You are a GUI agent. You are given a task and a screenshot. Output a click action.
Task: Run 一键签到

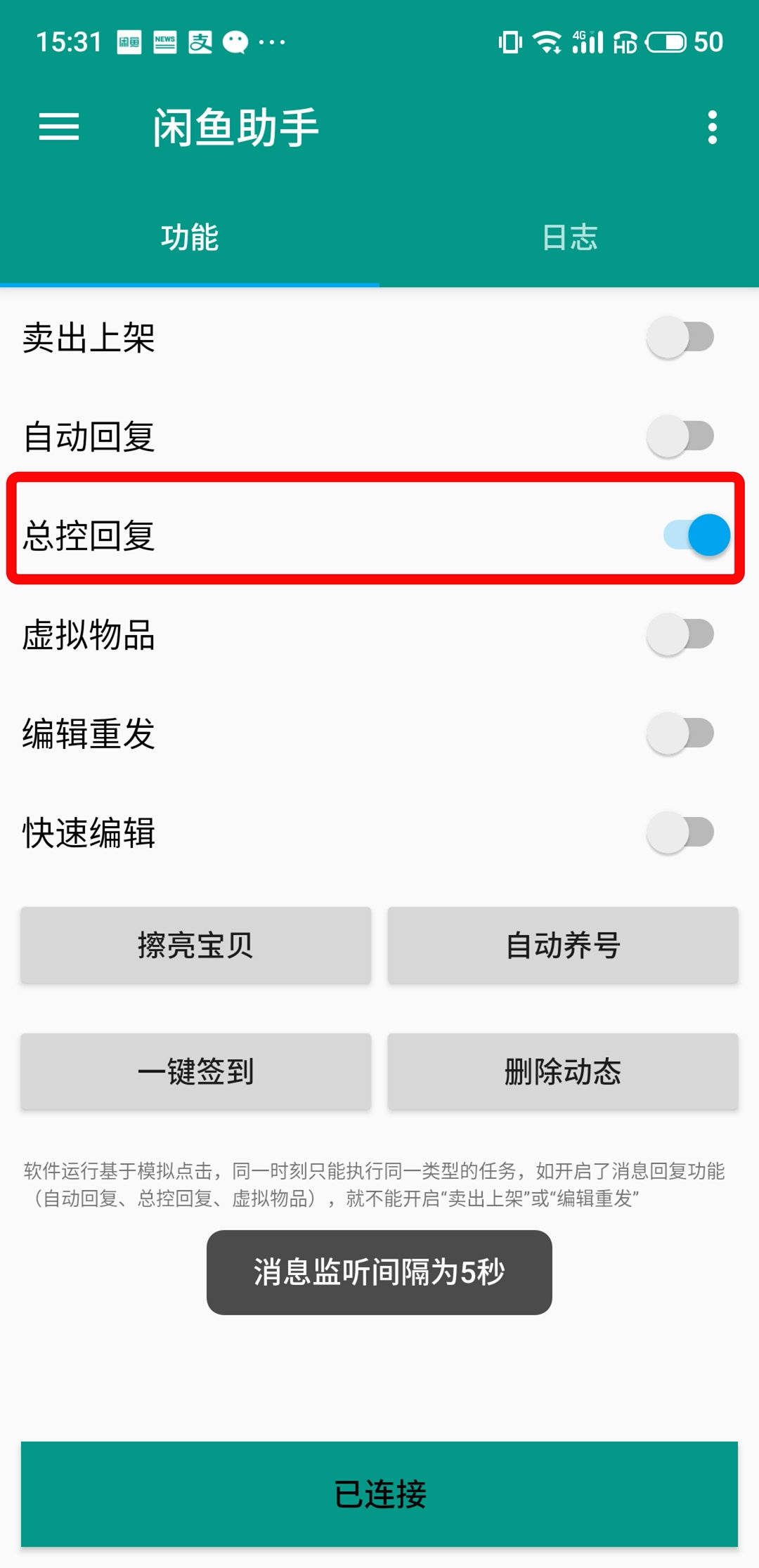click(195, 1071)
